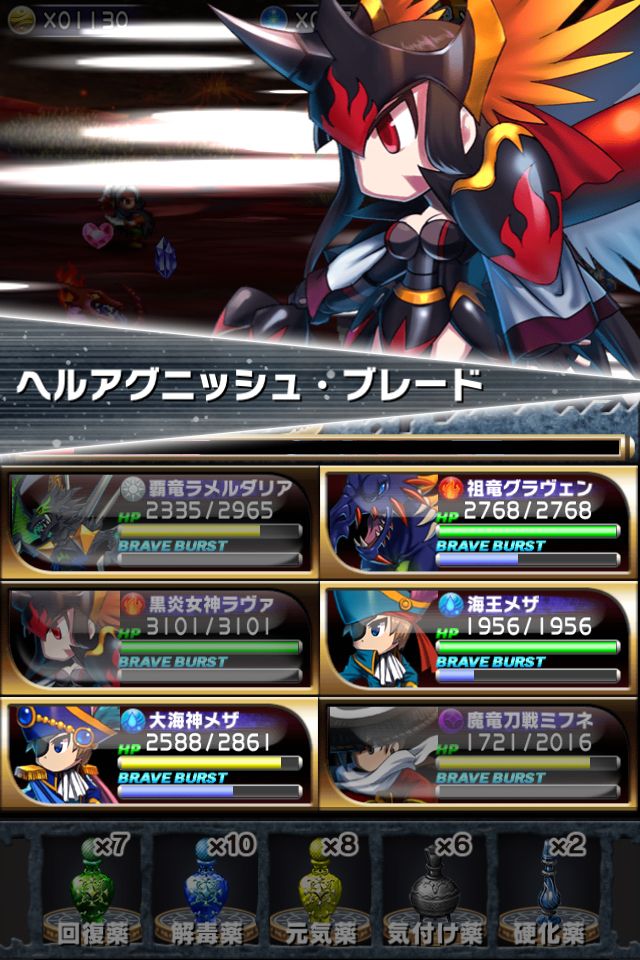Use the 解毒薬 antidote item
Screen dimensions: 640x960
point(207,888)
